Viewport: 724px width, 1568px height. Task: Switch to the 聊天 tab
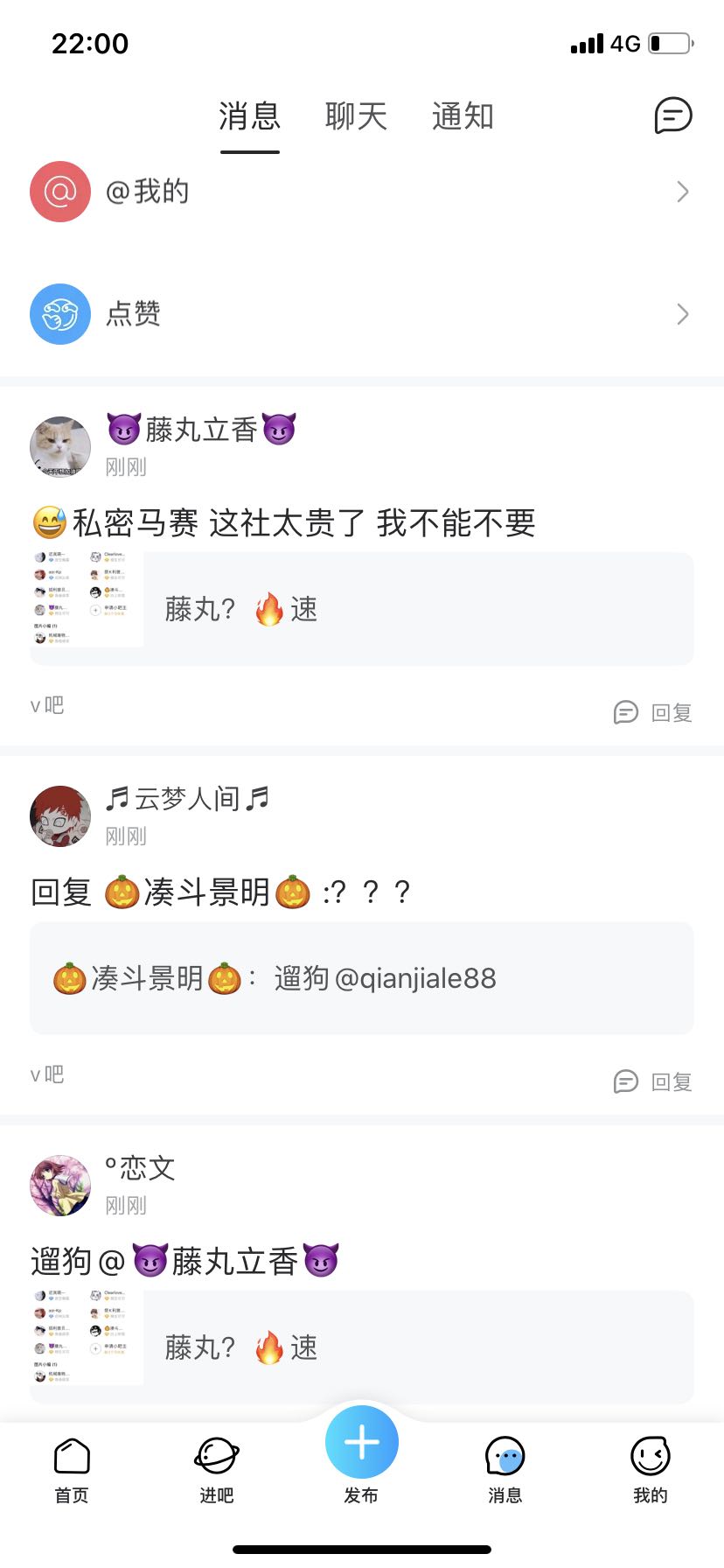coord(356,116)
